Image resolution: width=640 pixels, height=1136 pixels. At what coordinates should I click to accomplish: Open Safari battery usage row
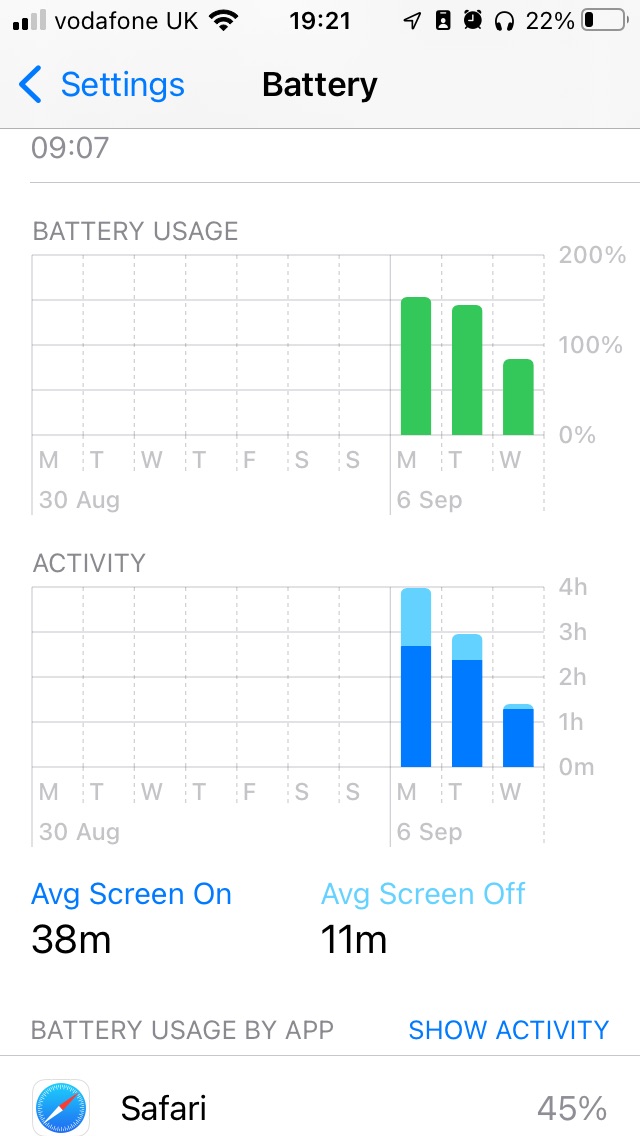[320, 1108]
